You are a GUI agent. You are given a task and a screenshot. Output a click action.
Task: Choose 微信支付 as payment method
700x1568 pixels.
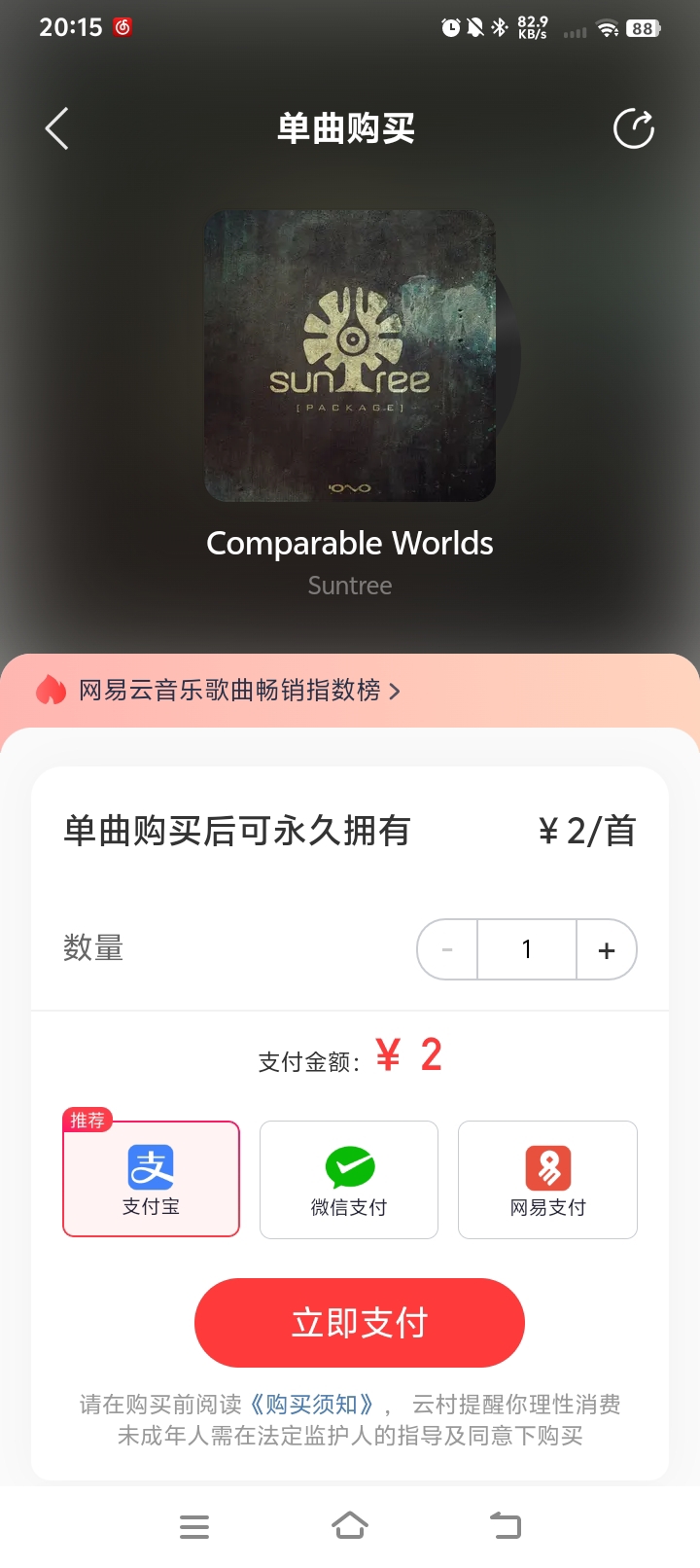[349, 1180]
